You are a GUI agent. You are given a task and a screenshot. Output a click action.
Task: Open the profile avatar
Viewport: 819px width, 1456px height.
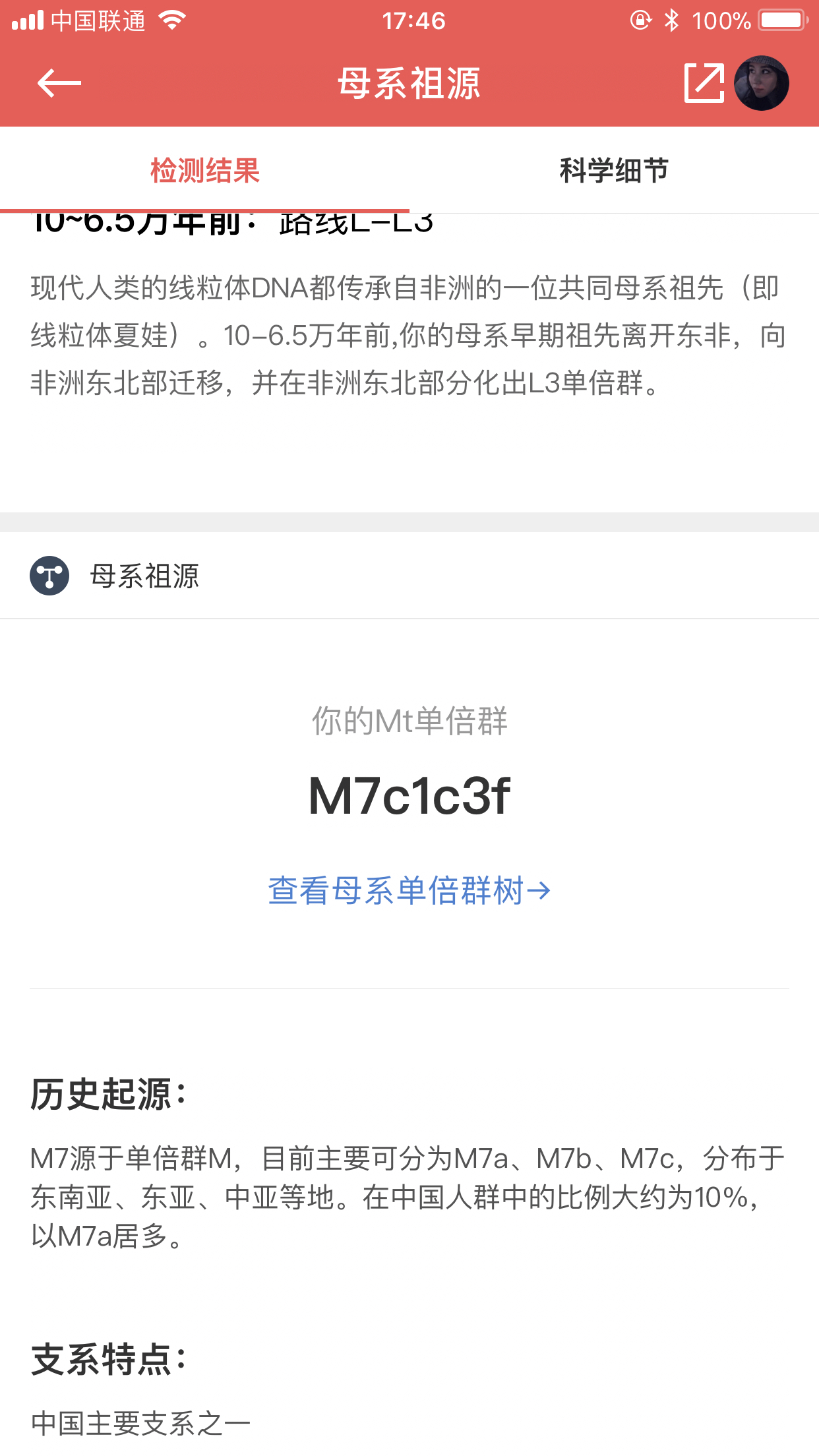click(762, 83)
